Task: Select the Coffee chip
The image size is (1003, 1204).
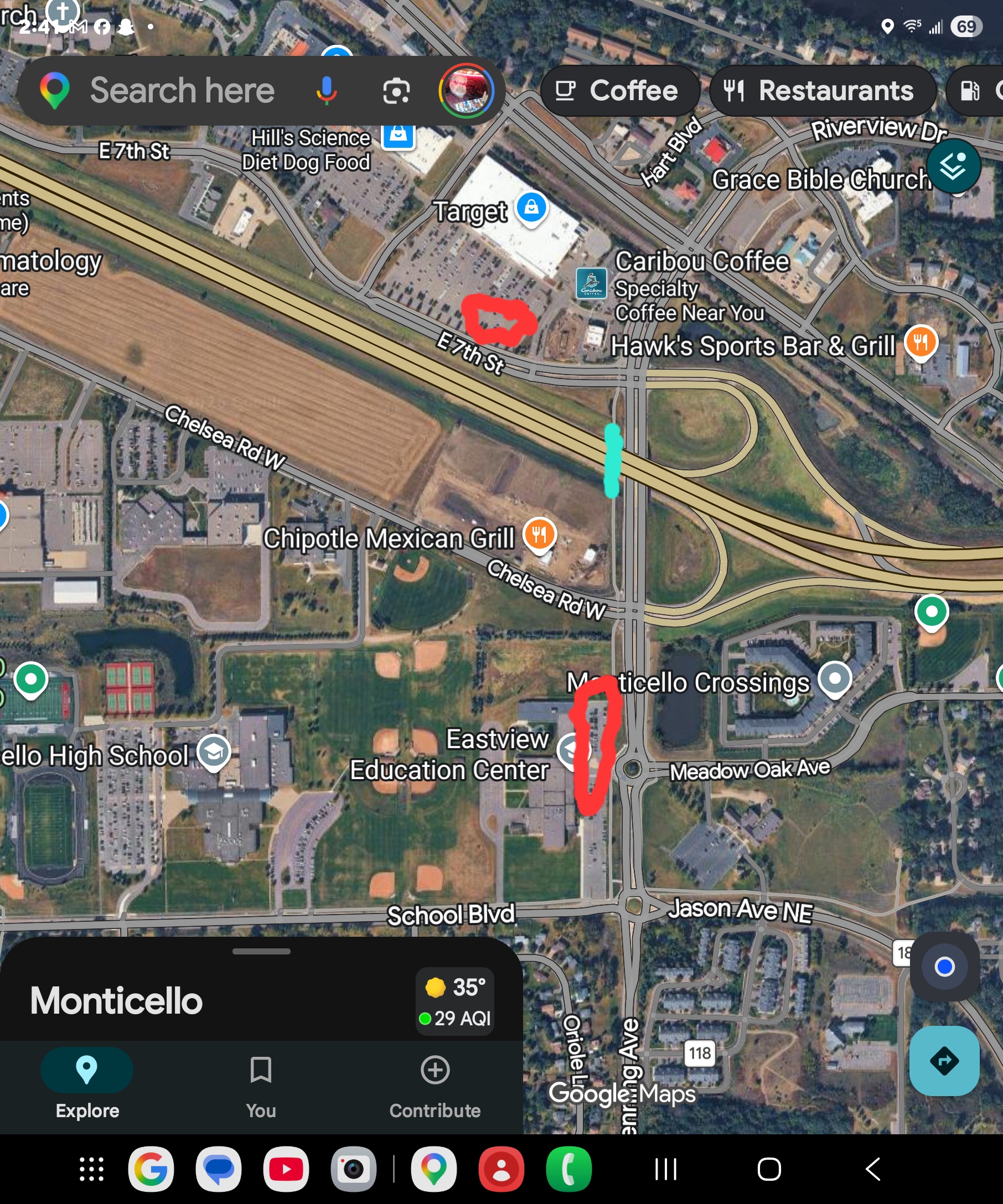Action: coord(618,91)
